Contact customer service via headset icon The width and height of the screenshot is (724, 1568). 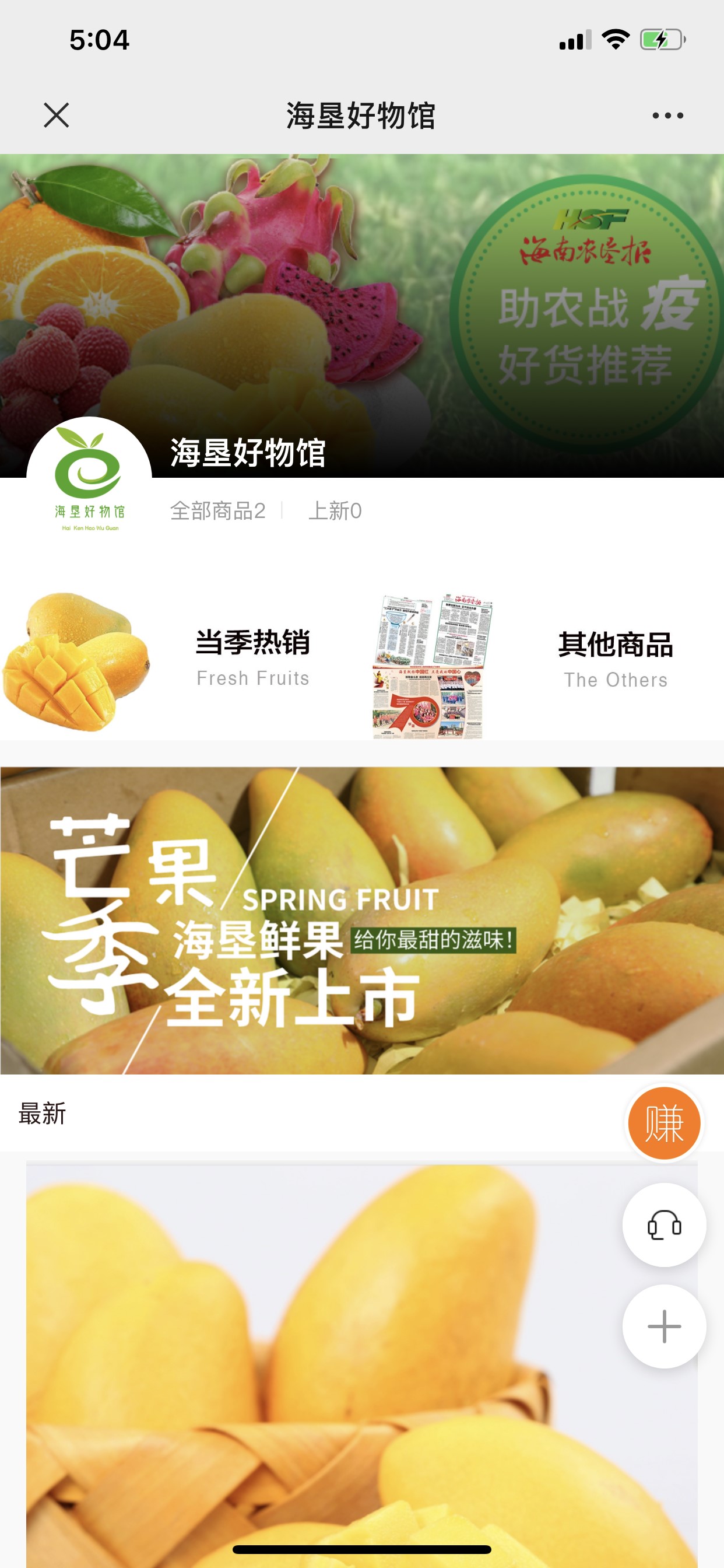pos(664,1224)
